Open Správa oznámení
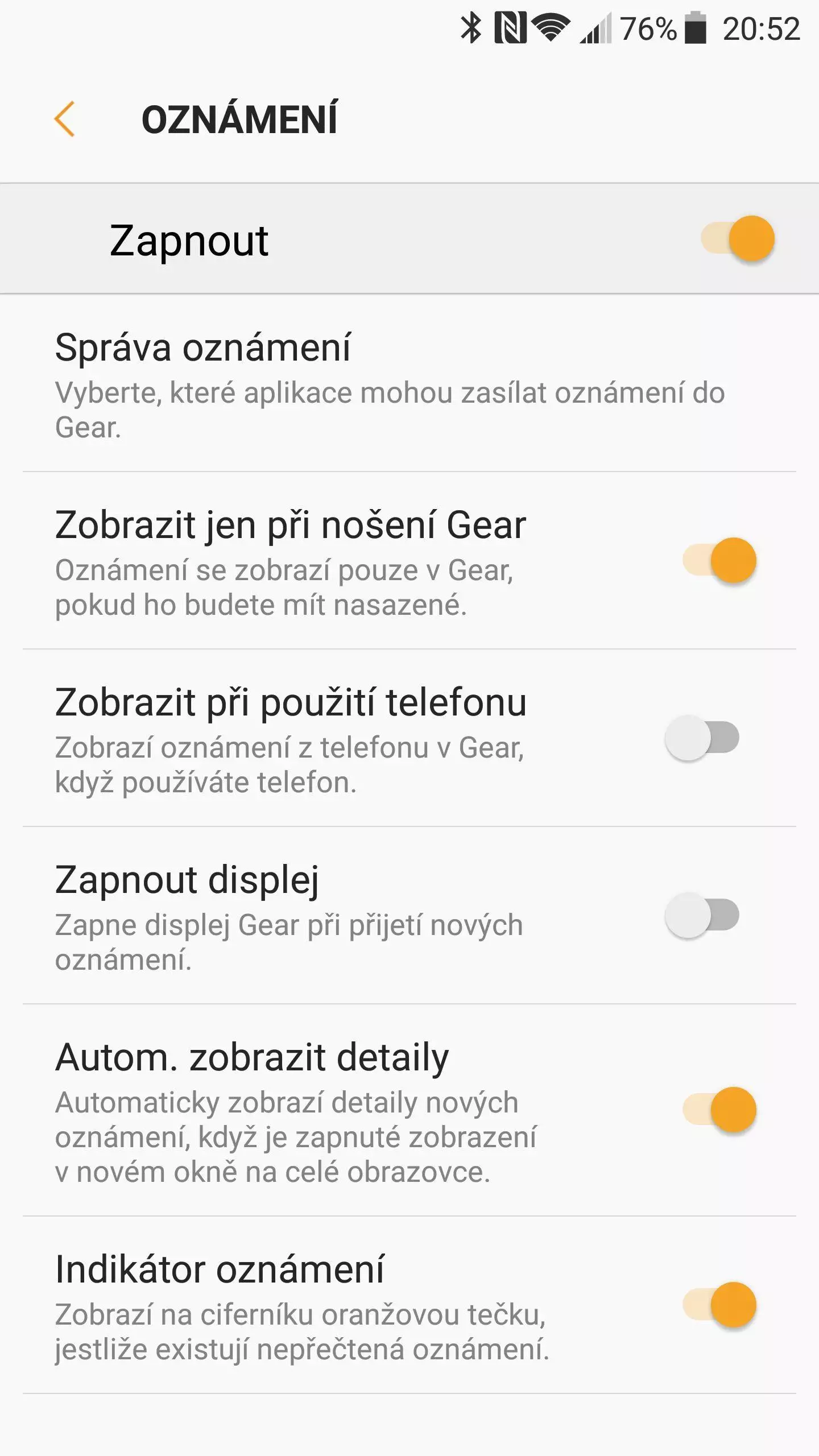The height and width of the screenshot is (1456, 819). click(409, 383)
